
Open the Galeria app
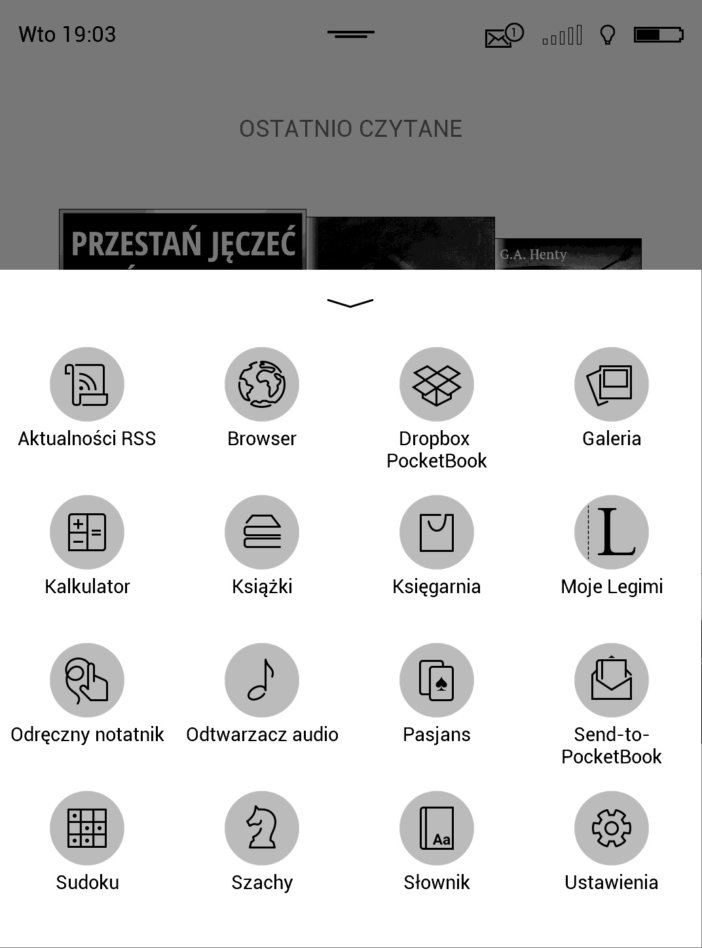[x=611, y=385]
